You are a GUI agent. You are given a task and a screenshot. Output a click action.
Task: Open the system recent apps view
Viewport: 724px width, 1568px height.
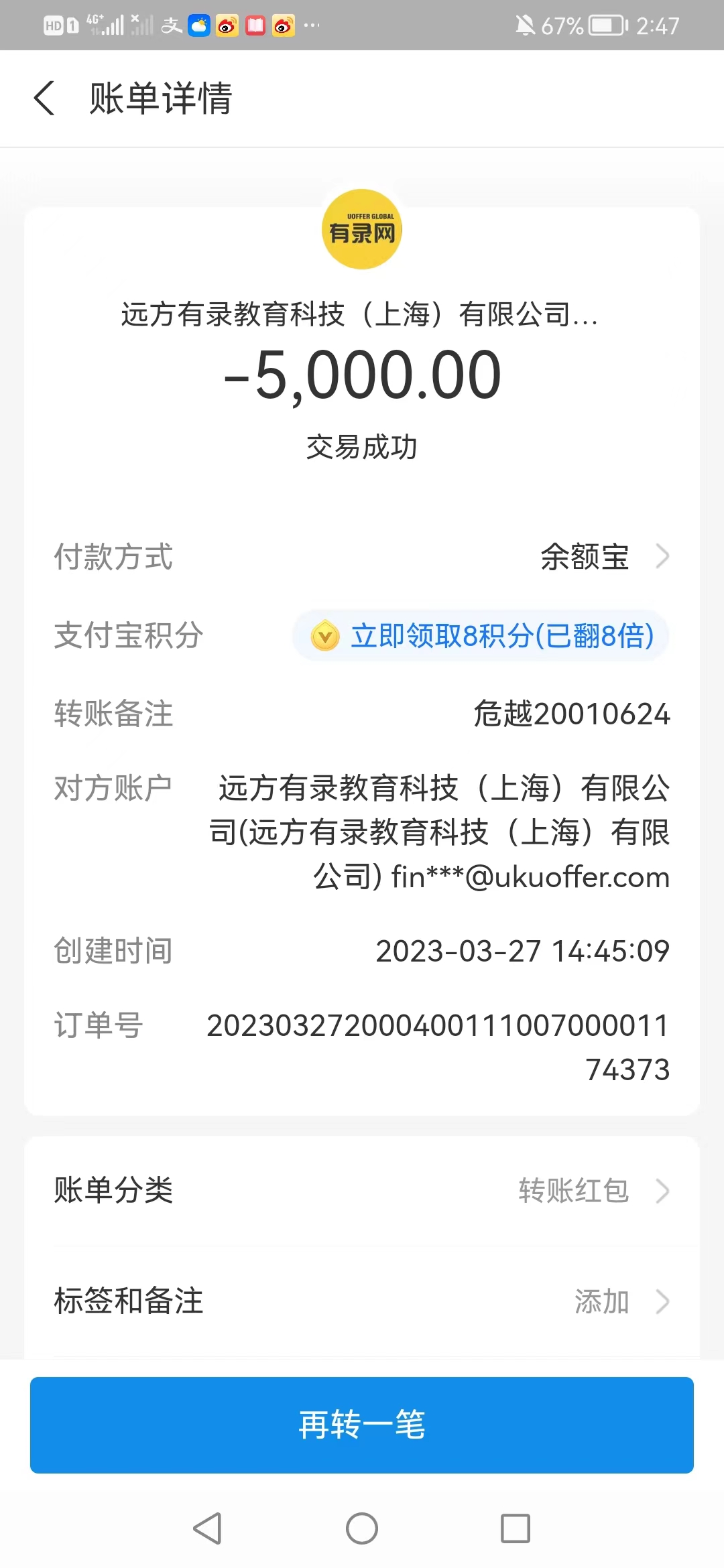(x=515, y=1528)
